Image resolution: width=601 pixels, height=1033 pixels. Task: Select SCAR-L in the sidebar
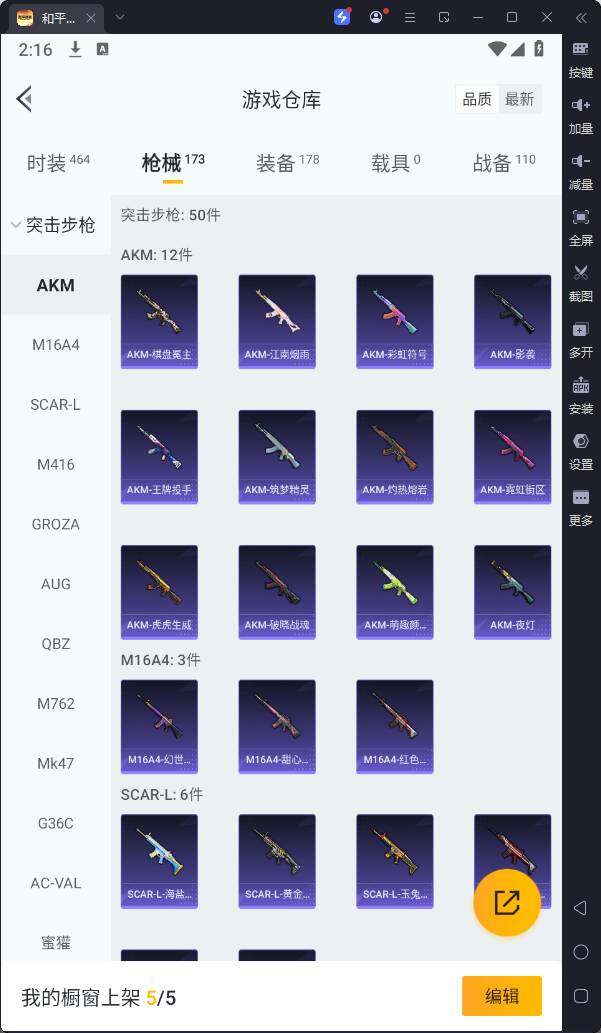pos(56,405)
